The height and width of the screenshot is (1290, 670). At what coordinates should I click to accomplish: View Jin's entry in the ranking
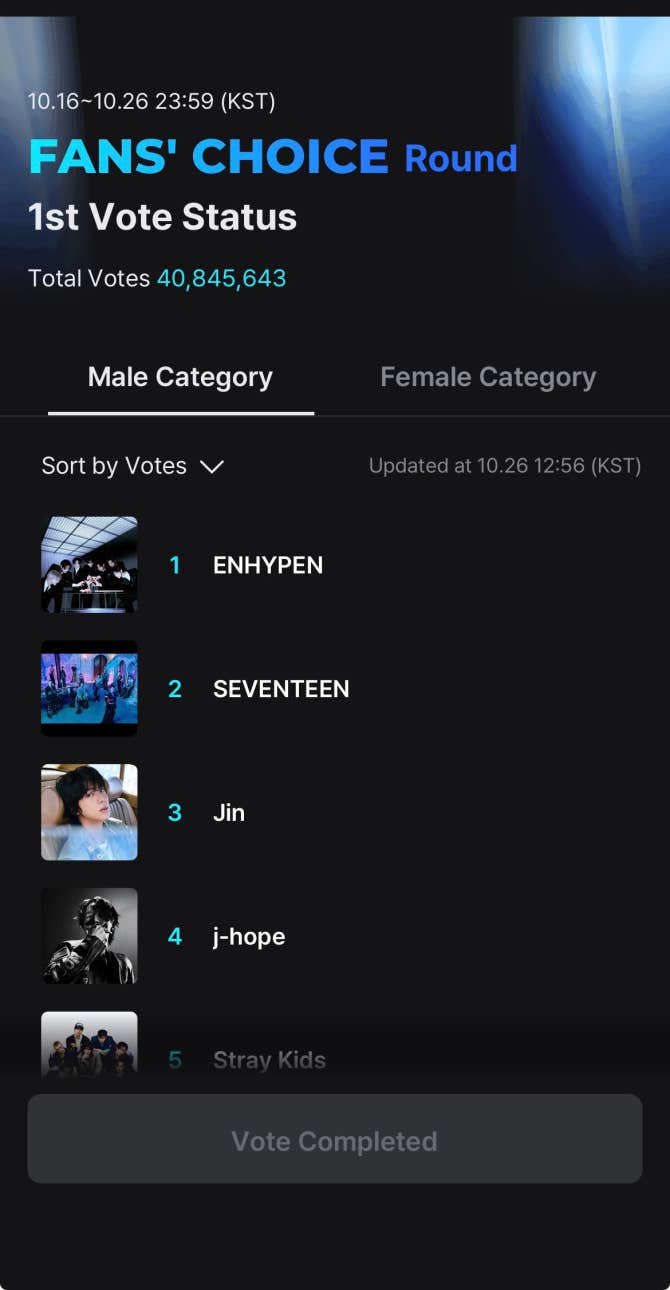click(x=229, y=813)
